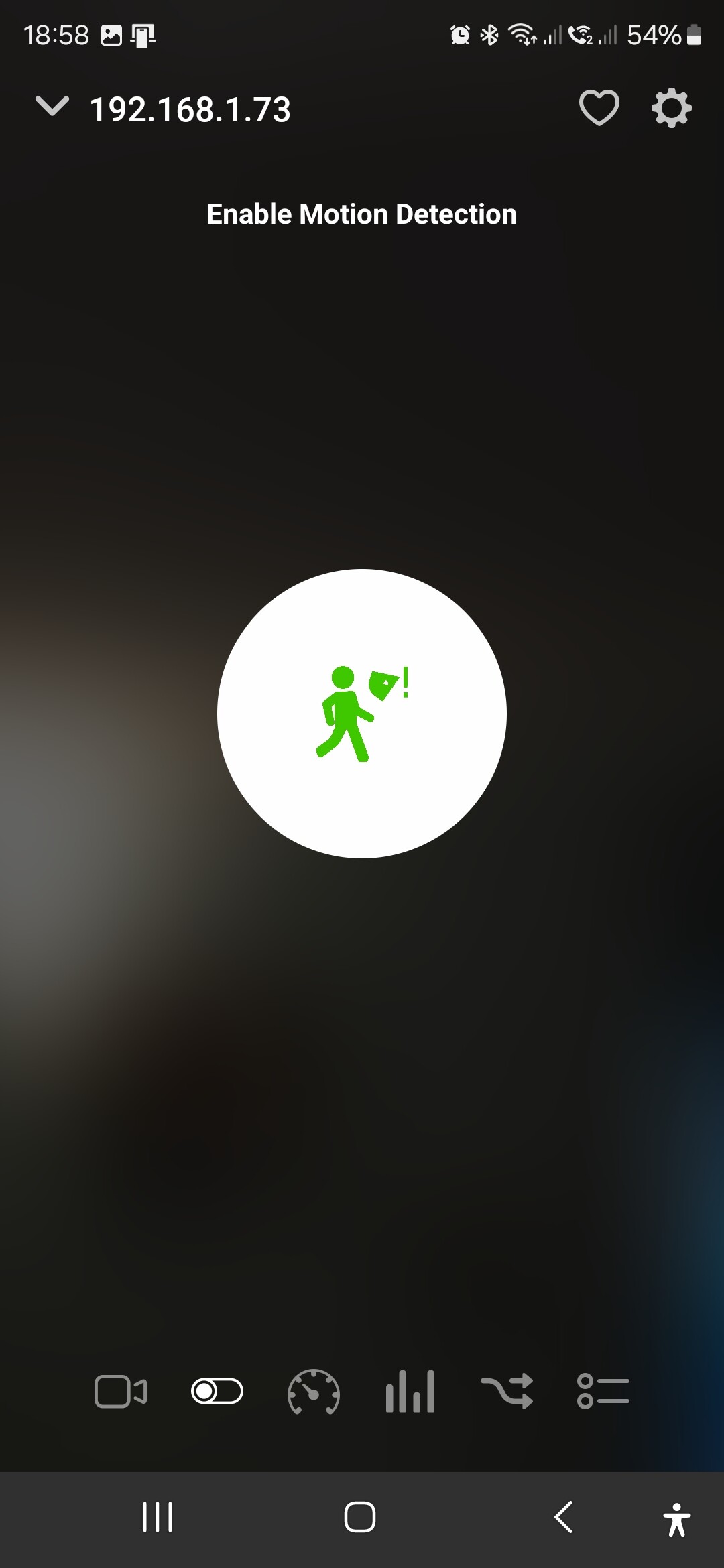Open the gauge speedometer tab
Viewport: 724px width, 1568px height.
point(314,1392)
